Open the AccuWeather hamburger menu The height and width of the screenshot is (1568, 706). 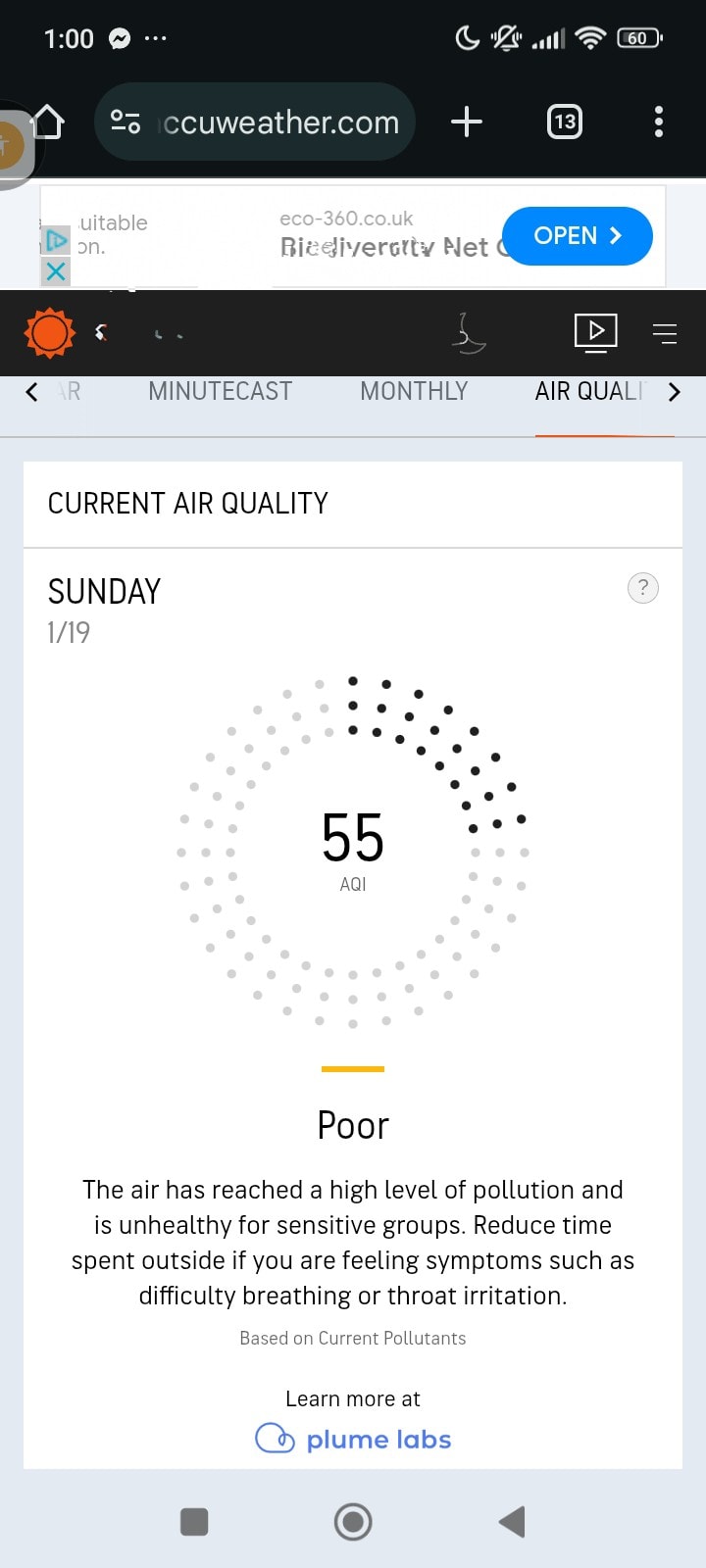[x=665, y=334]
